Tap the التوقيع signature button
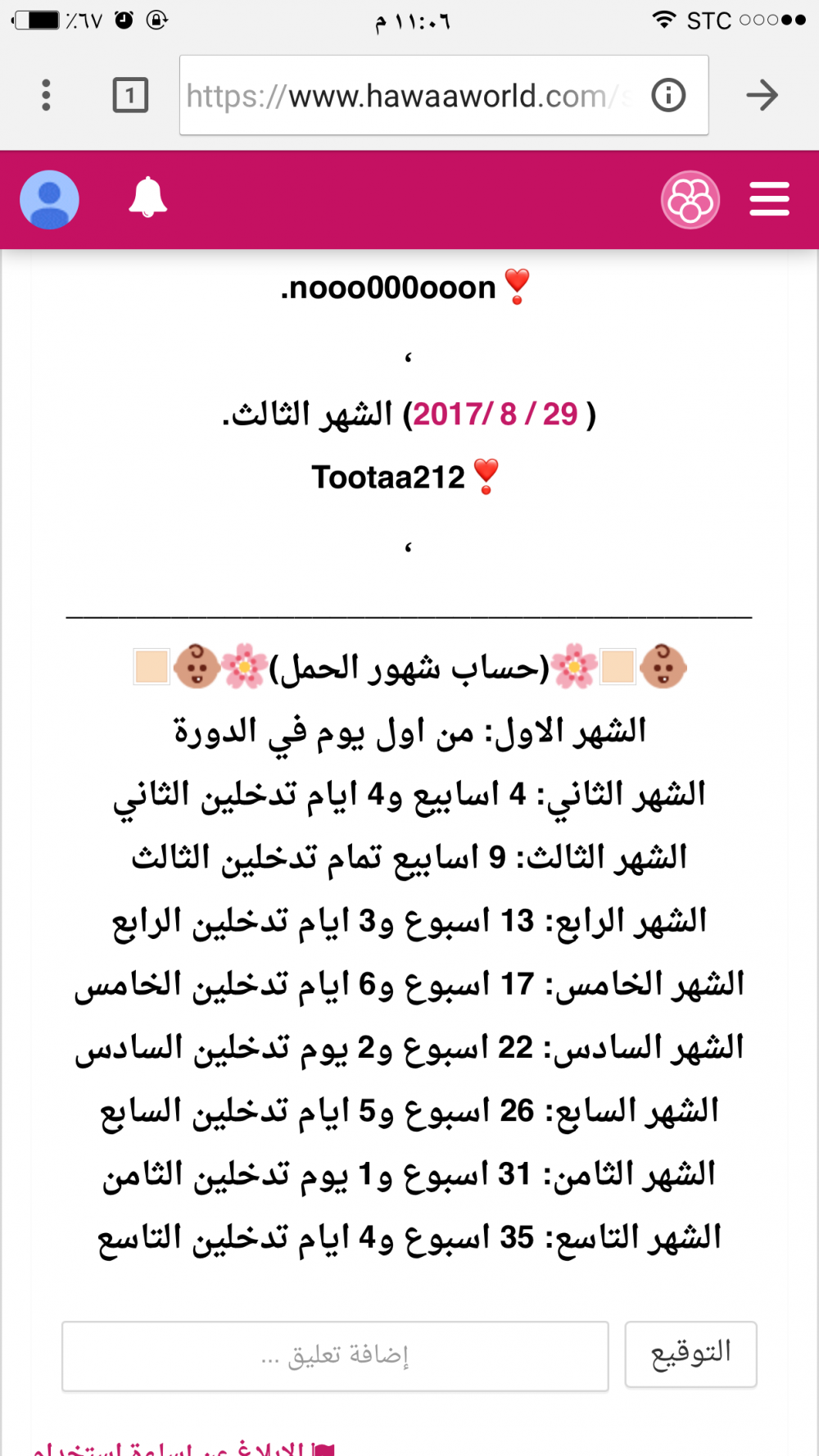The height and width of the screenshot is (1456, 819). pyautogui.click(x=690, y=1354)
